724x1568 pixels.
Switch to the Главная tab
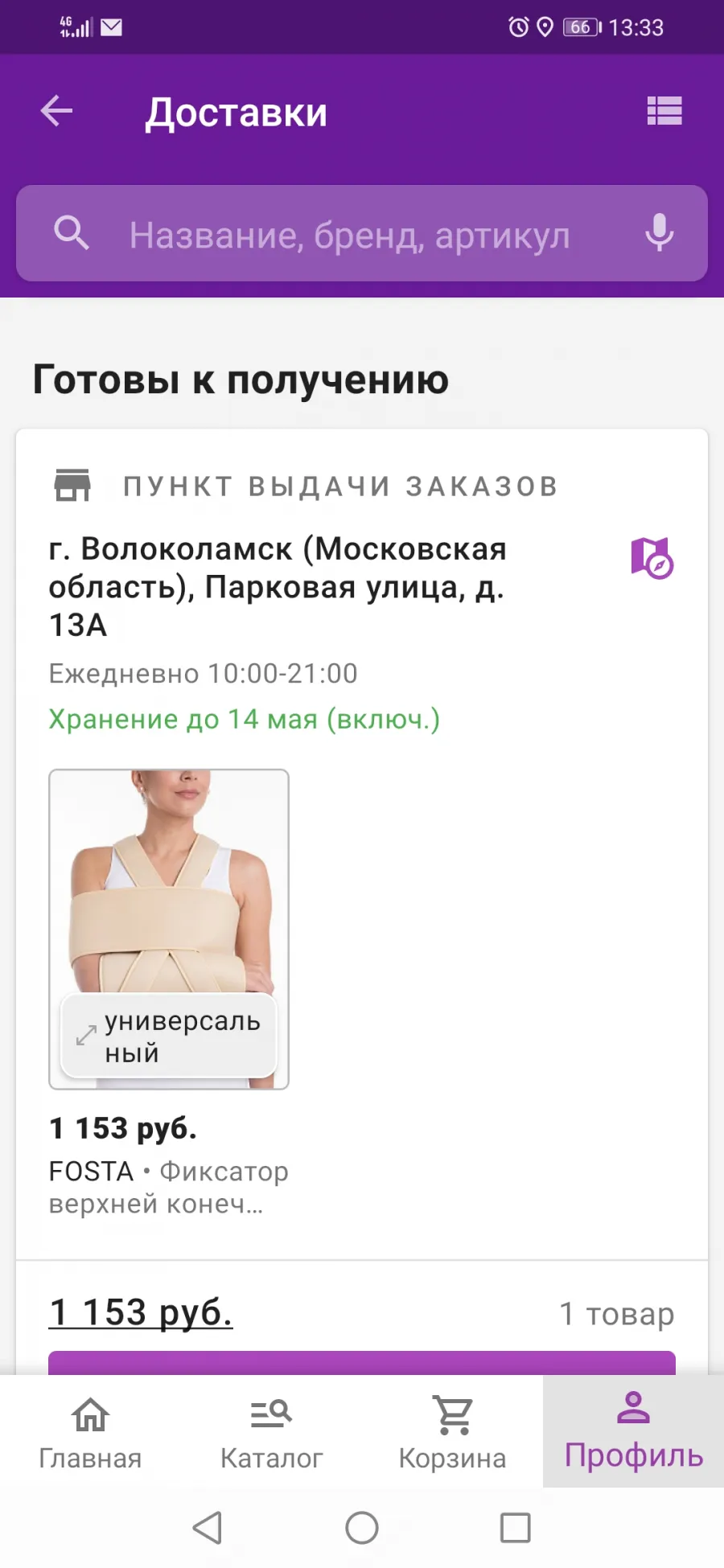coord(90,1432)
